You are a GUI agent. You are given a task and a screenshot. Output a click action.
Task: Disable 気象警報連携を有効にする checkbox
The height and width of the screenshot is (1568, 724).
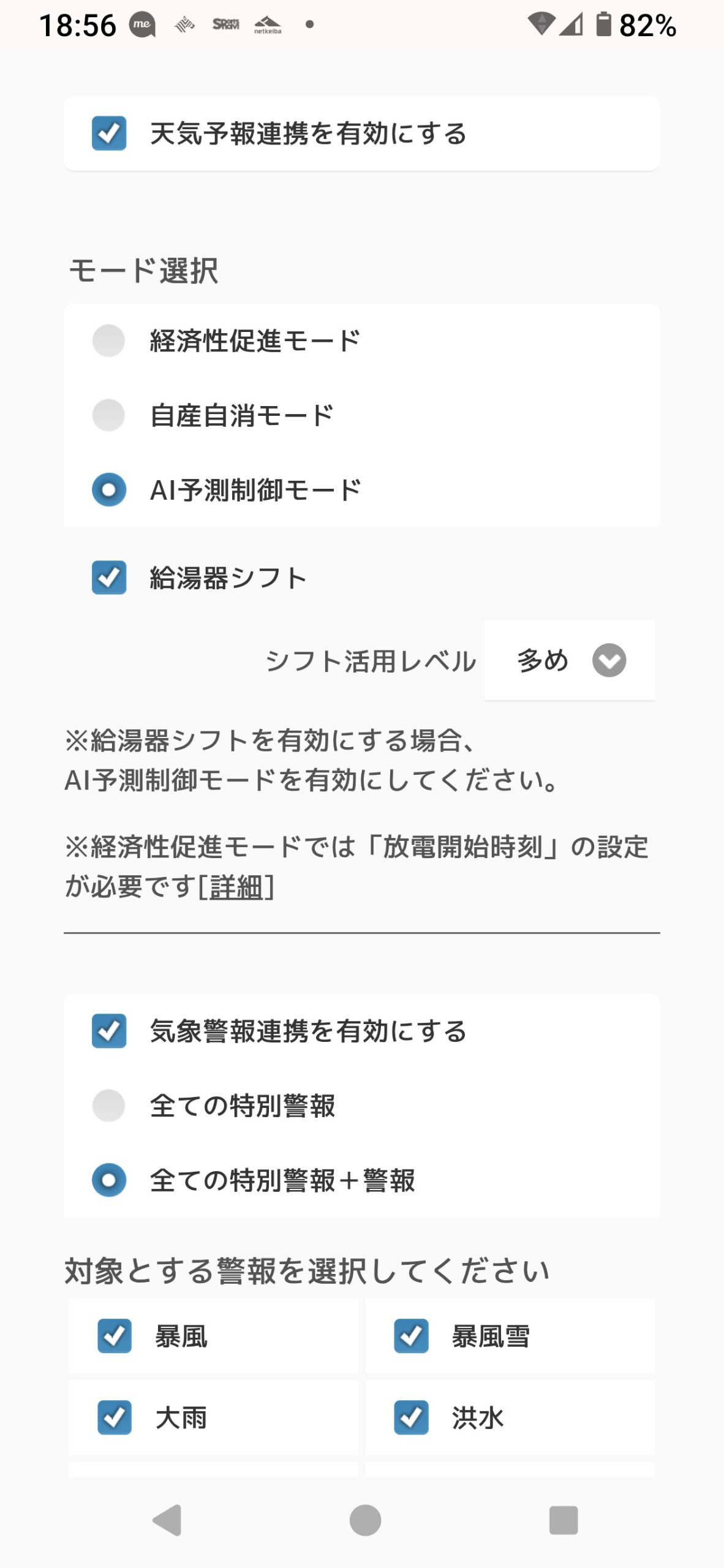coord(109,1031)
